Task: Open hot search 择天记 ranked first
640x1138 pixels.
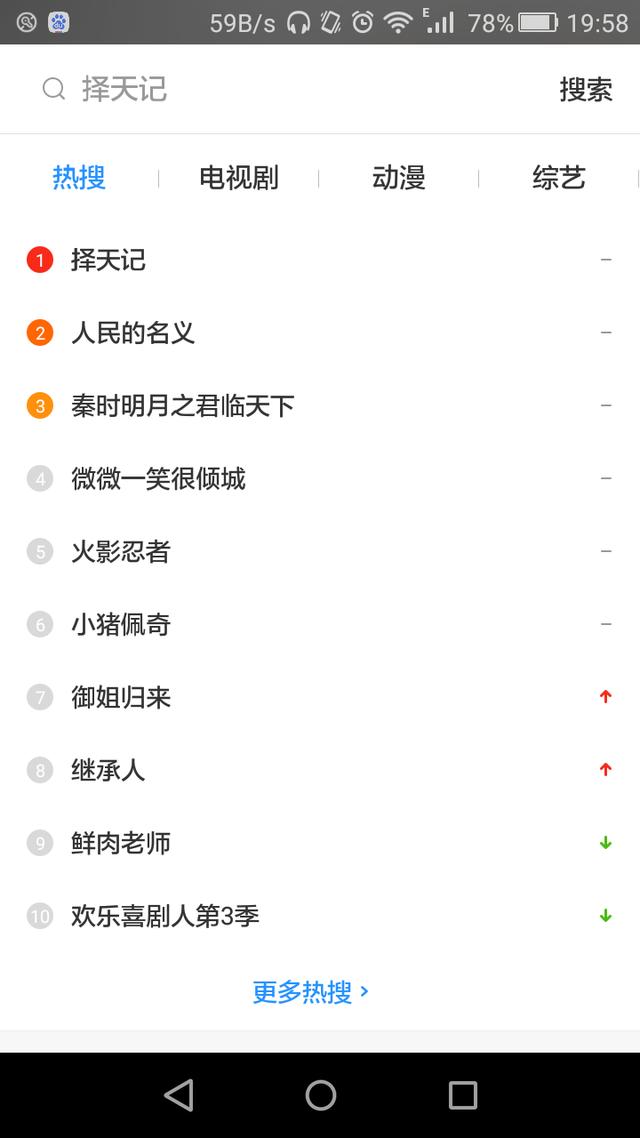Action: [x=320, y=260]
